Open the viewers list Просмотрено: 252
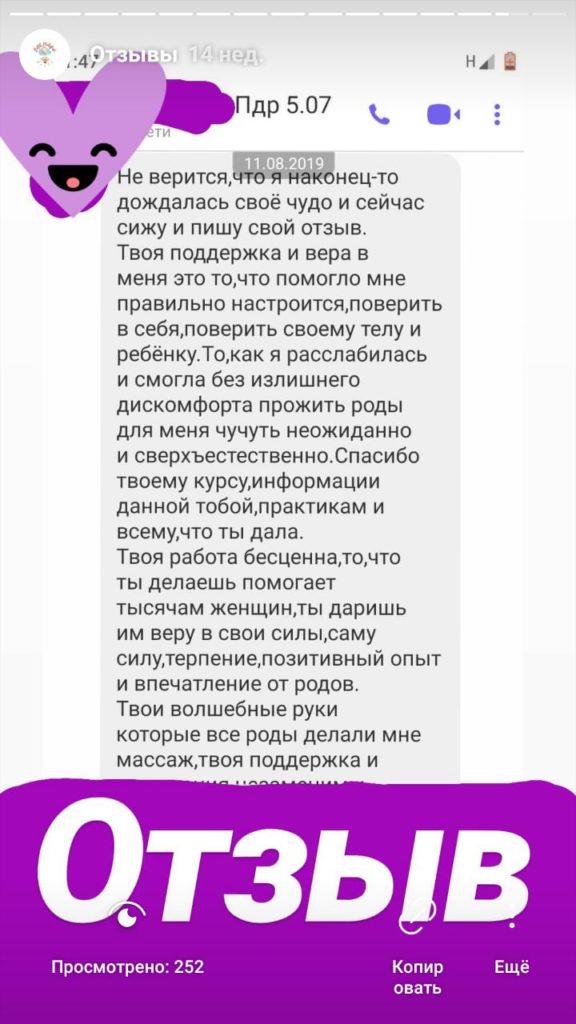This screenshot has height=1024, width=576. pyautogui.click(x=127, y=967)
